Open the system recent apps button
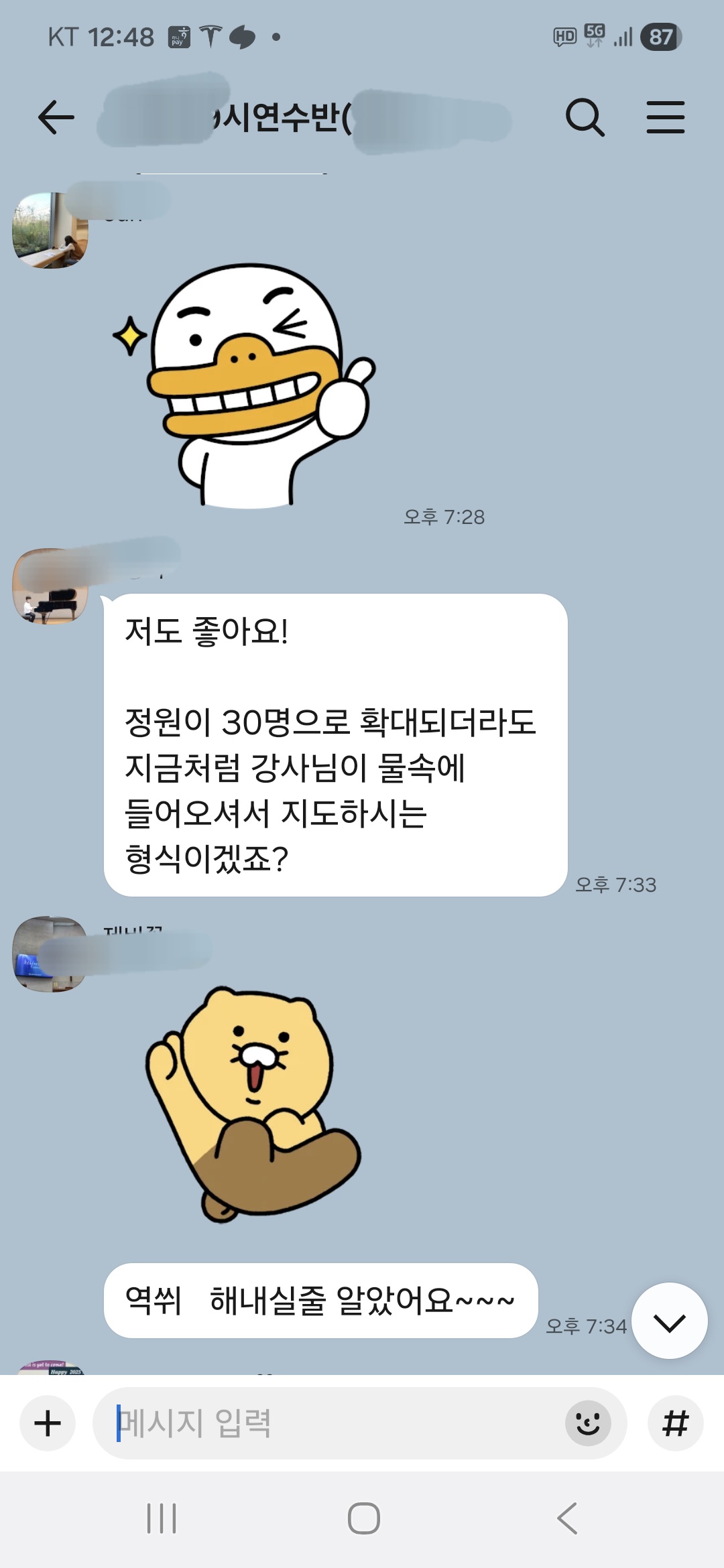The height and width of the screenshot is (1568, 724). click(x=162, y=1518)
